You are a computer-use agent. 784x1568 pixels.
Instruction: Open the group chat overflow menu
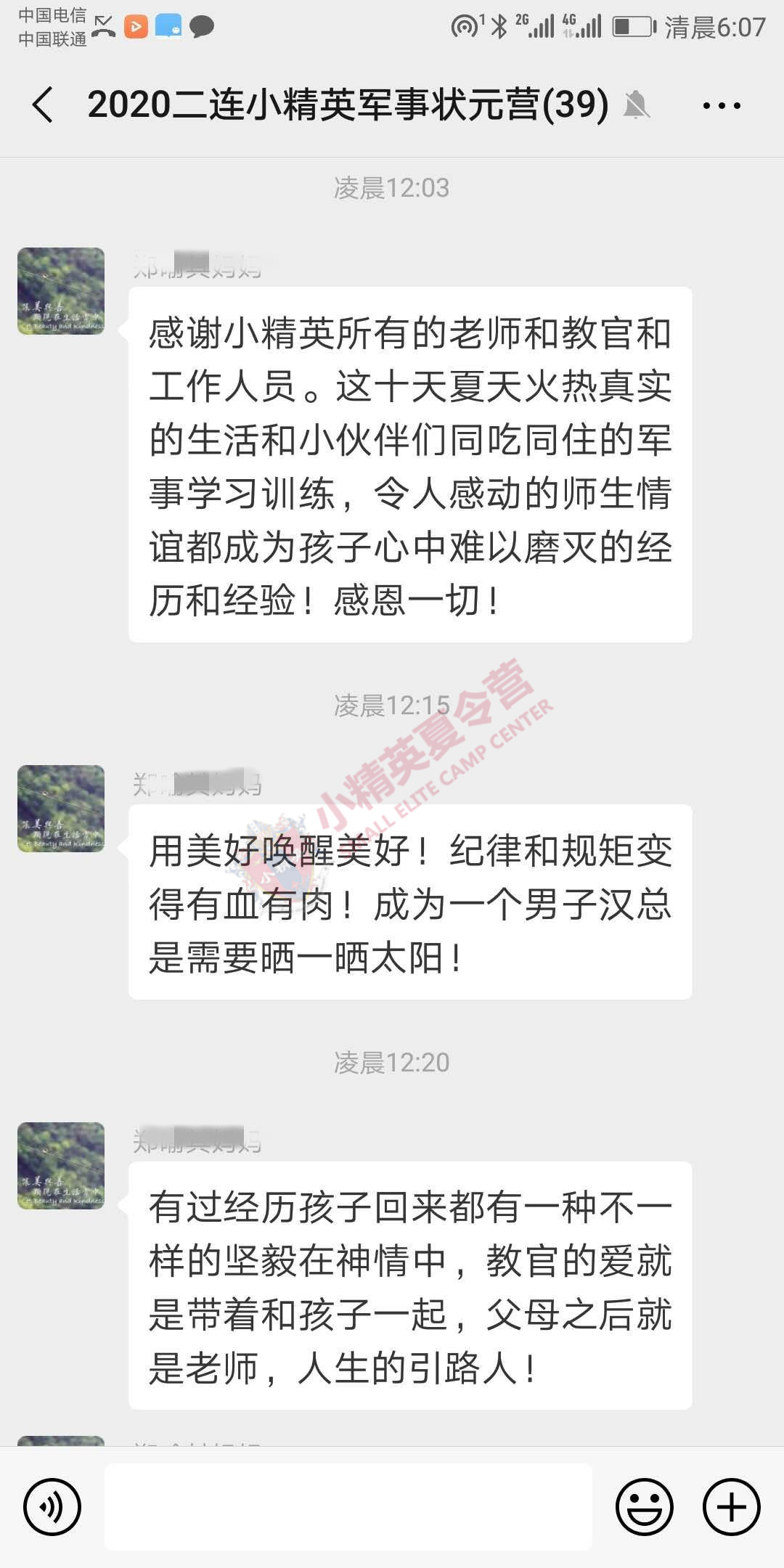coord(722,106)
